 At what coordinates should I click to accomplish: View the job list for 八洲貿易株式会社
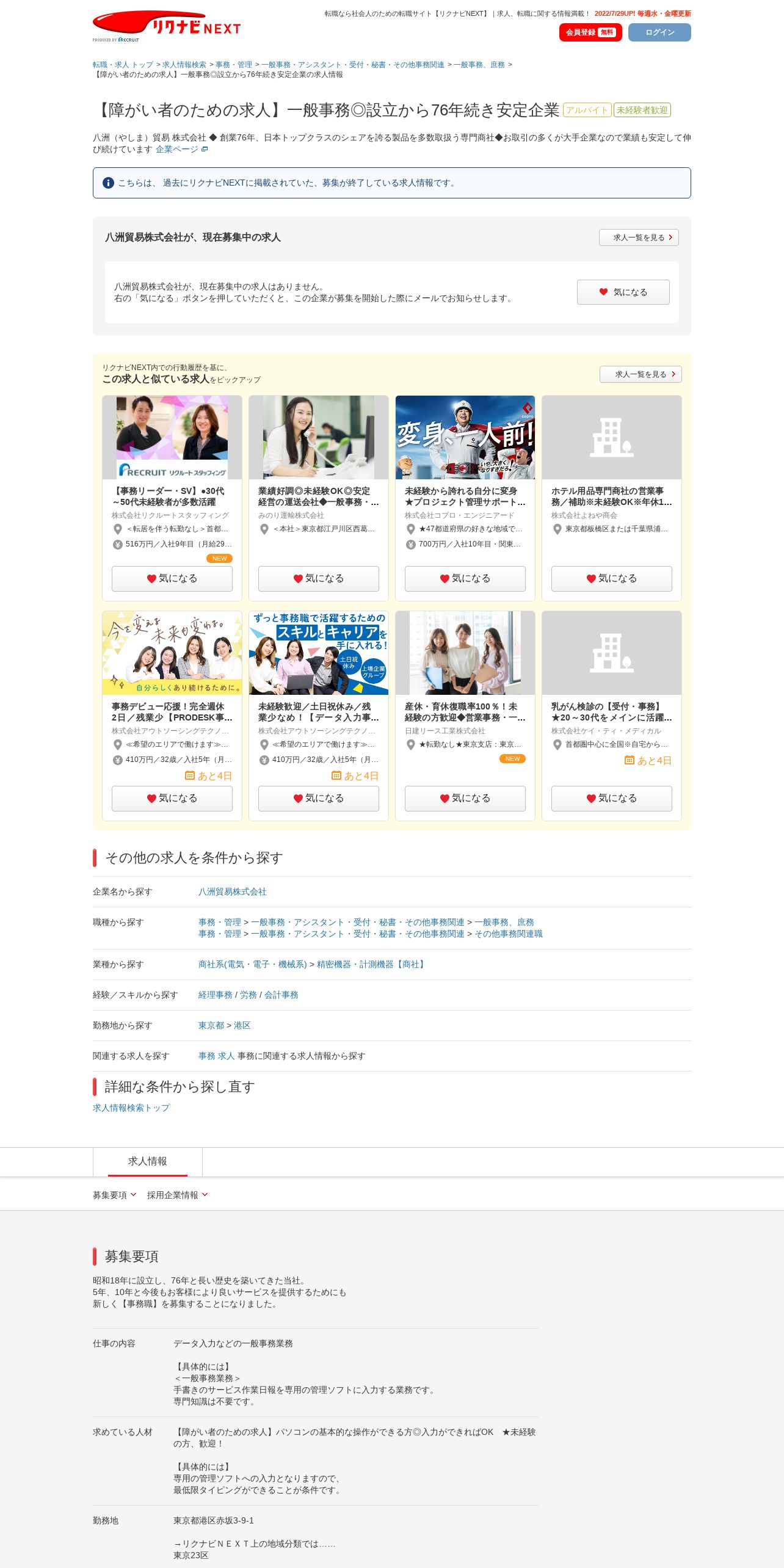coord(639,238)
